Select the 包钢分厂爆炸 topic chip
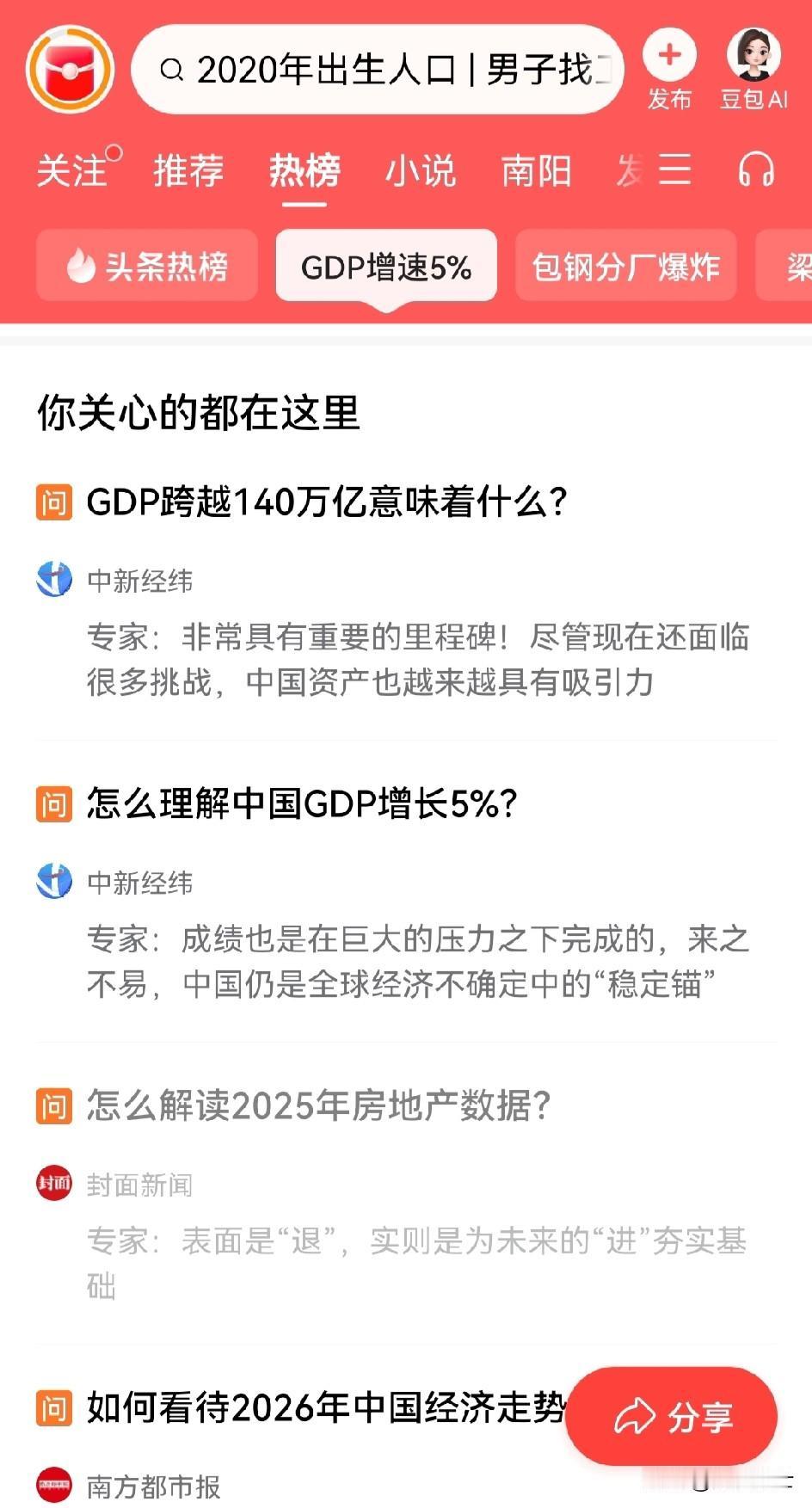Screen dimensions: 812x1508 click(625, 267)
